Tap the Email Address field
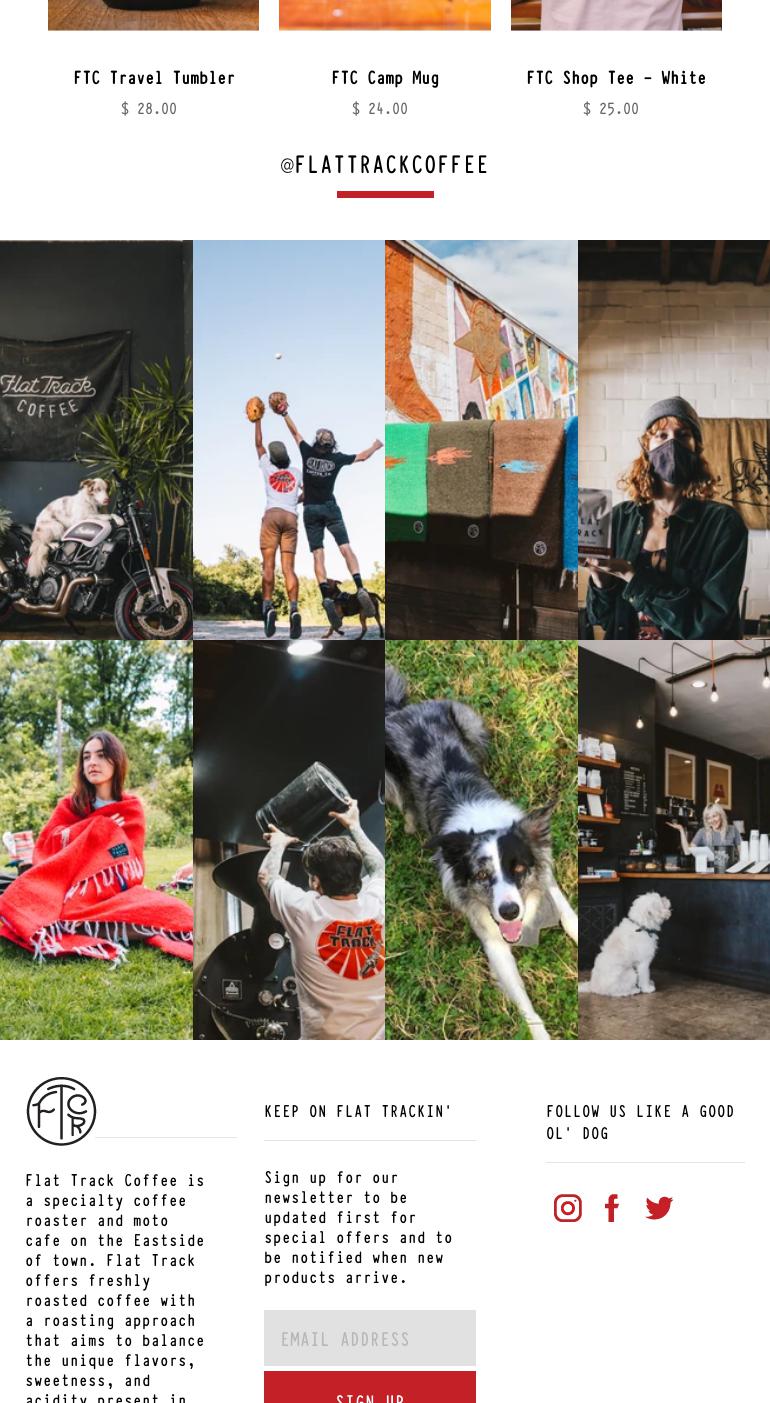The image size is (770, 1403). point(370,1338)
